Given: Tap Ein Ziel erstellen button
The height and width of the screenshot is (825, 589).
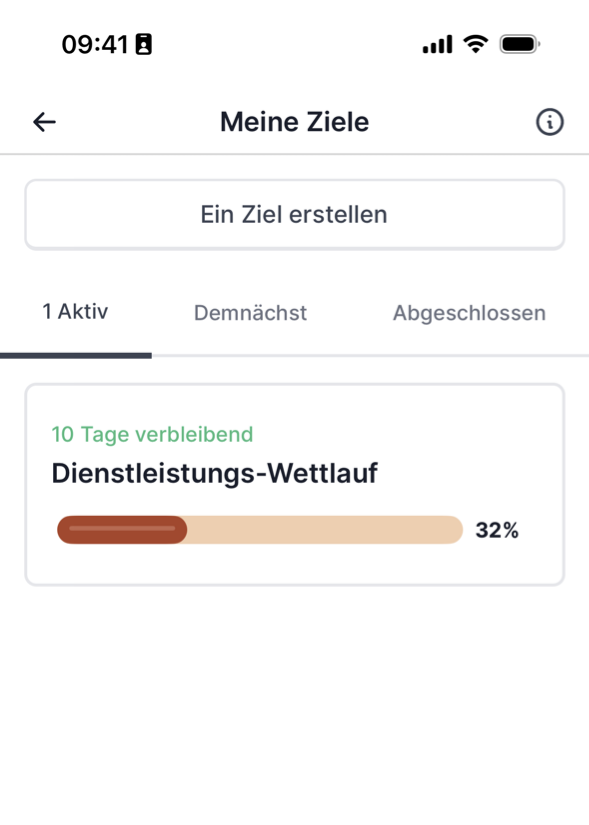Looking at the screenshot, I should (295, 215).
